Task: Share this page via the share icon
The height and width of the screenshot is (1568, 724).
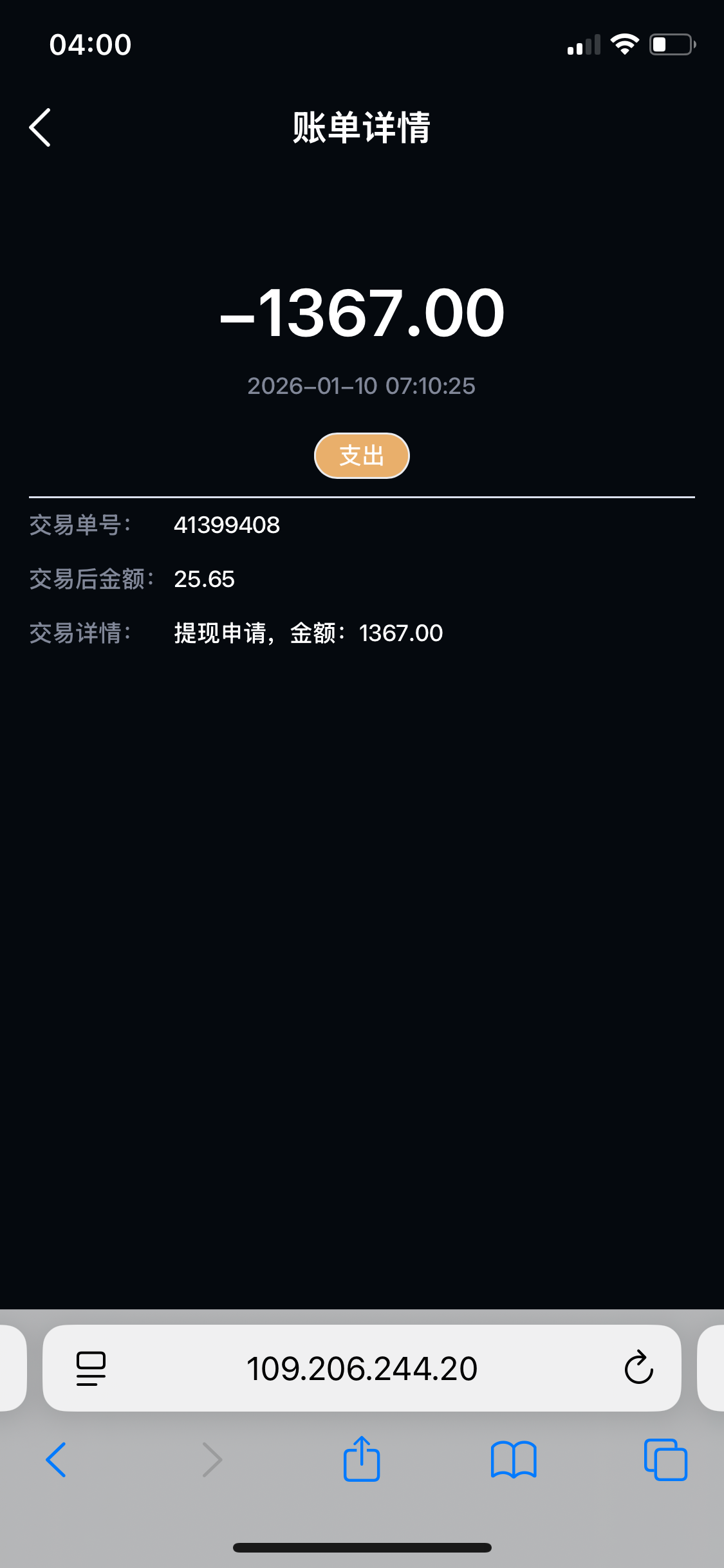Action: click(x=362, y=1459)
